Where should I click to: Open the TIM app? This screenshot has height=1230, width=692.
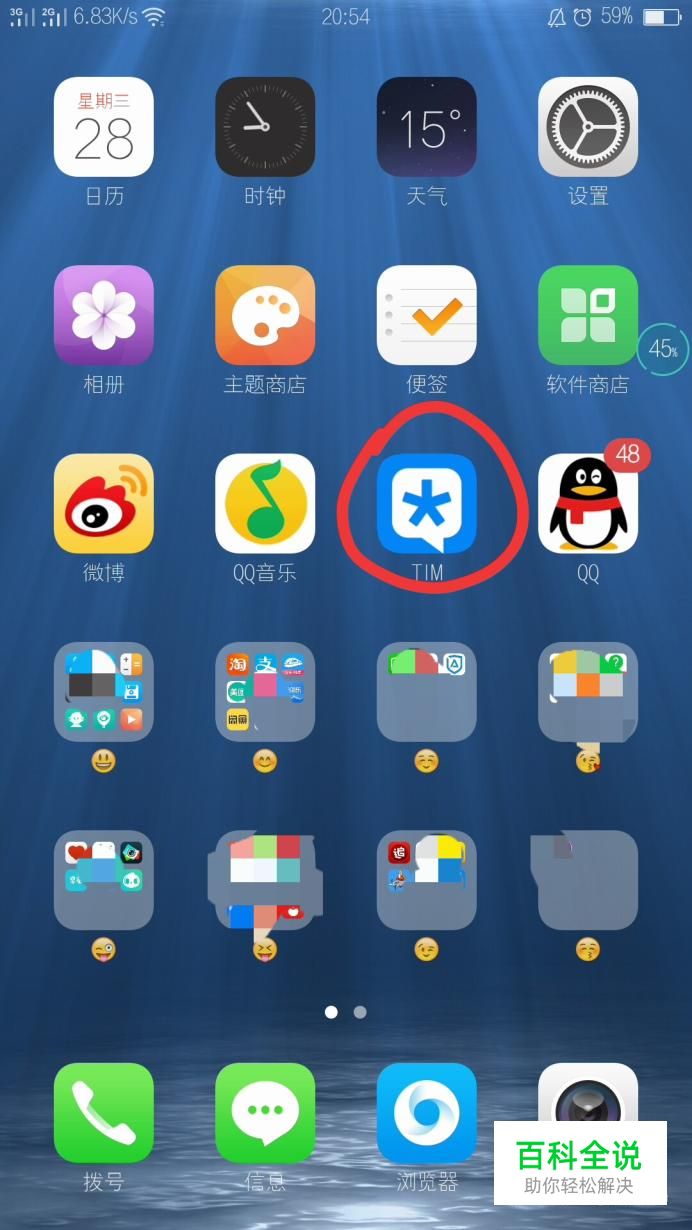pos(426,503)
